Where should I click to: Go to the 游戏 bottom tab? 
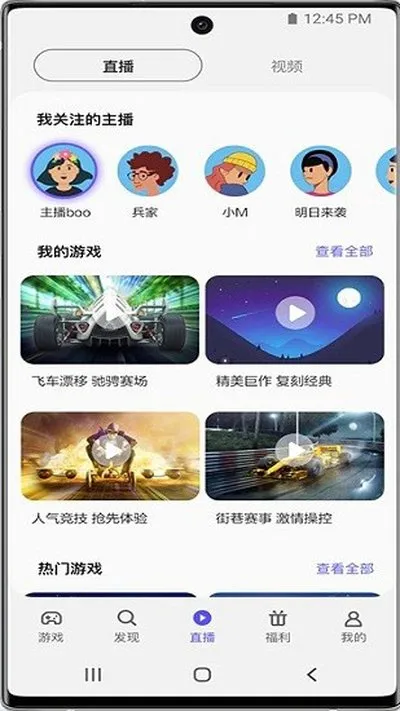pyautogui.click(x=51, y=627)
